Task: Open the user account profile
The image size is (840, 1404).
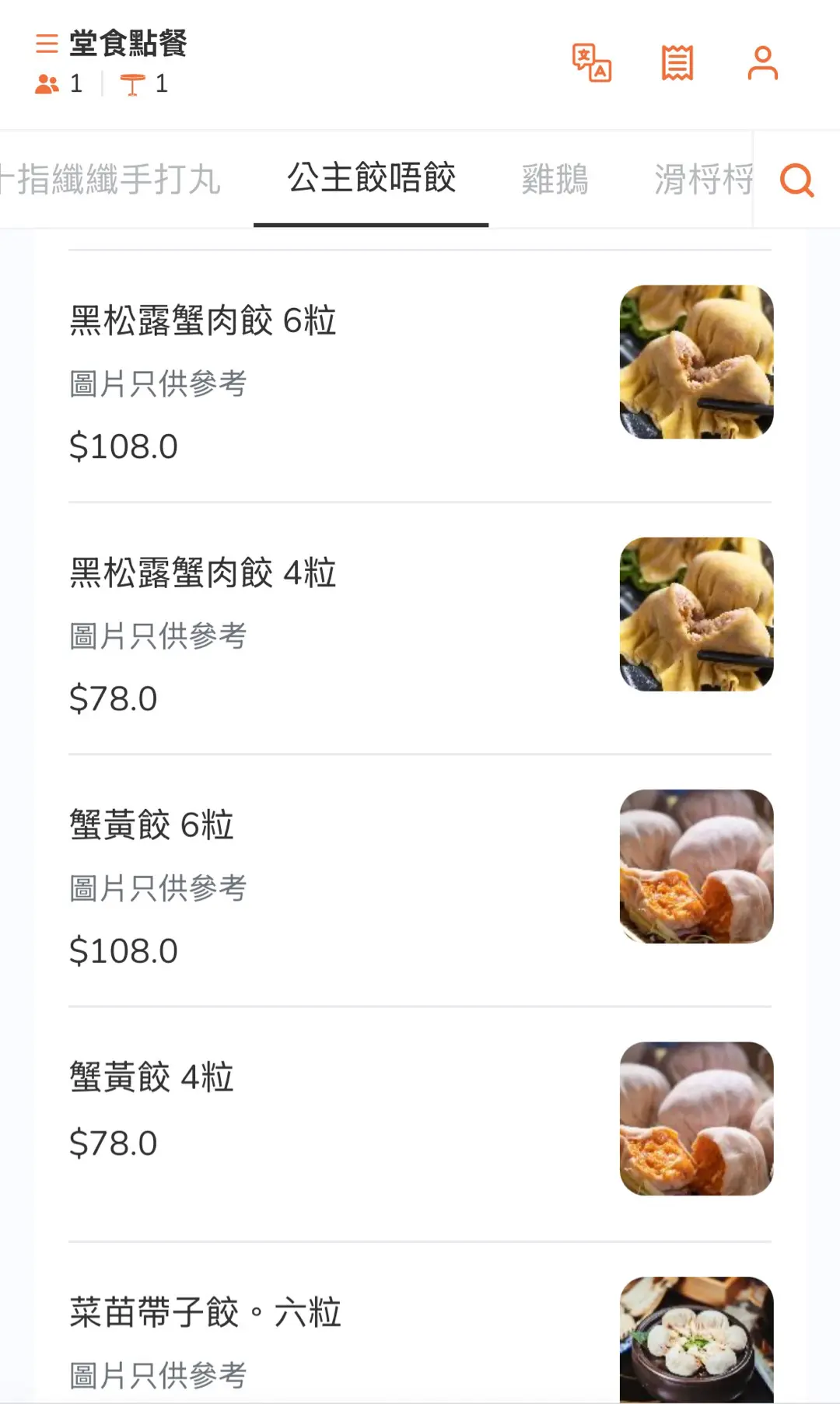Action: (762, 63)
